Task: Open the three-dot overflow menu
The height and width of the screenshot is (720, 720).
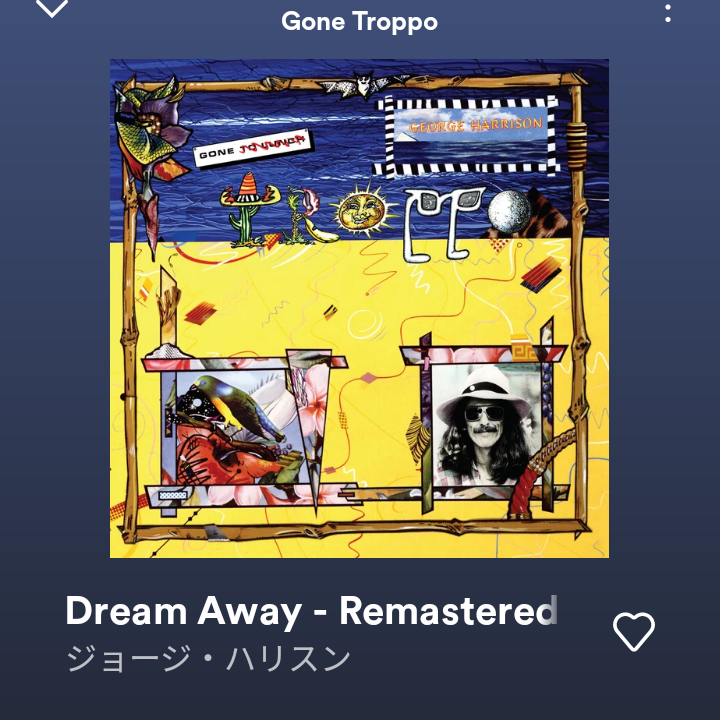Action: pyautogui.click(x=668, y=12)
